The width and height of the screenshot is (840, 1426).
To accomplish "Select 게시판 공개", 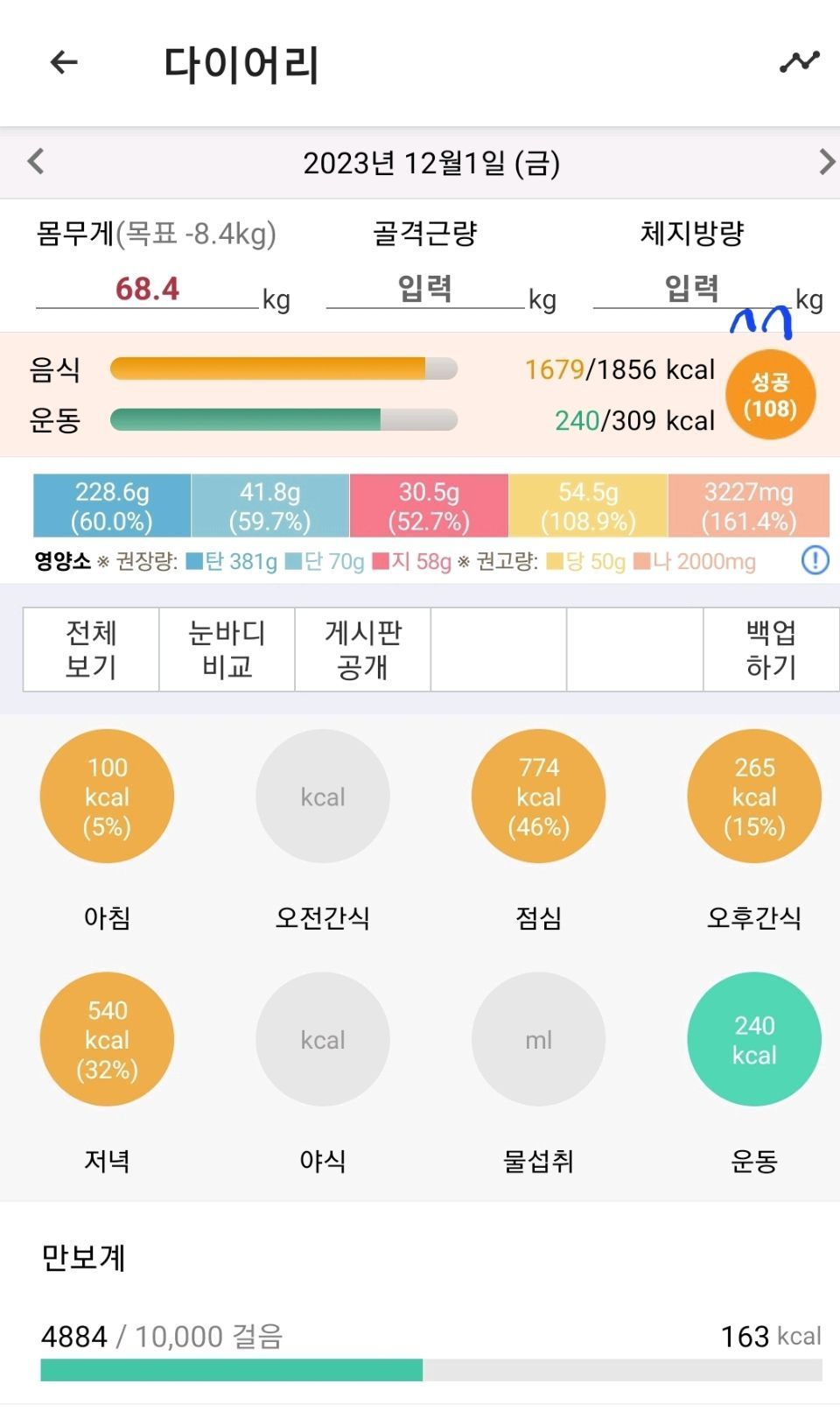I will click(x=362, y=650).
